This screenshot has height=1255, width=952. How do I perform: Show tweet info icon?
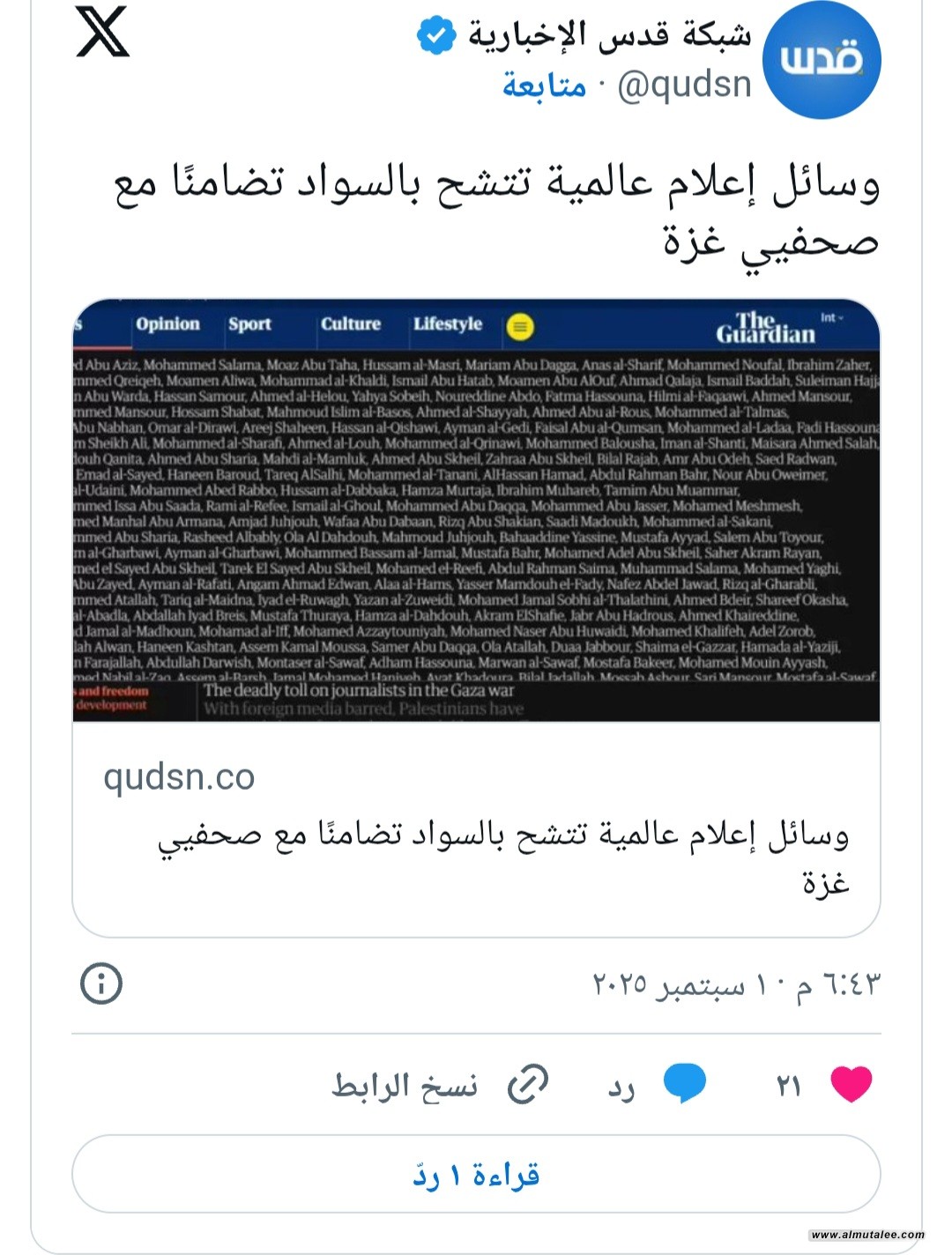coord(101,983)
